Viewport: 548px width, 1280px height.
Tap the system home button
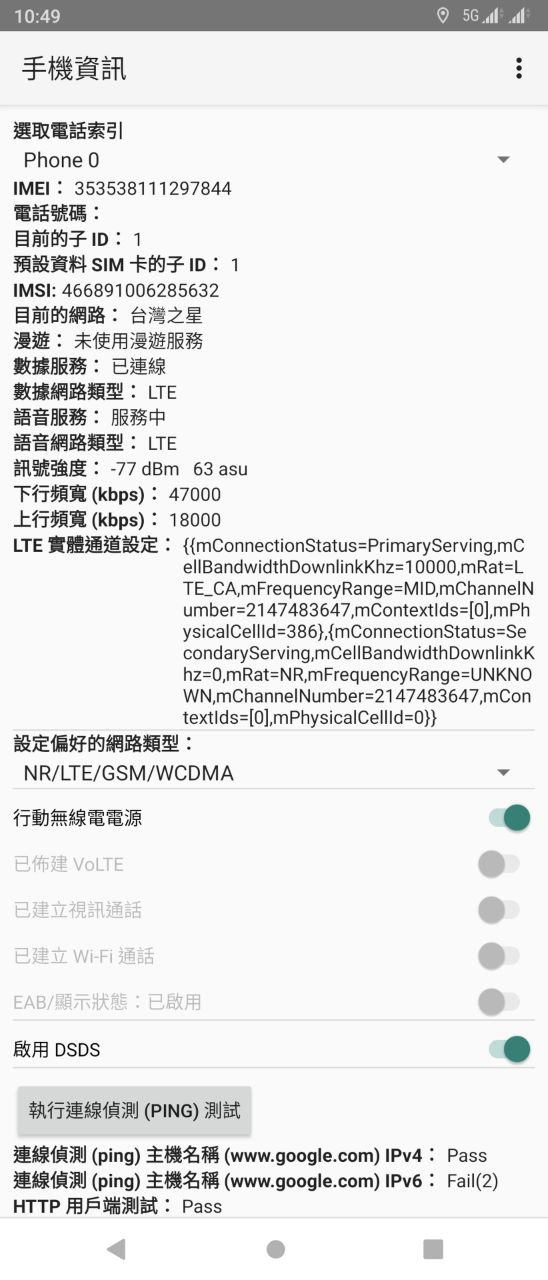coord(275,1248)
